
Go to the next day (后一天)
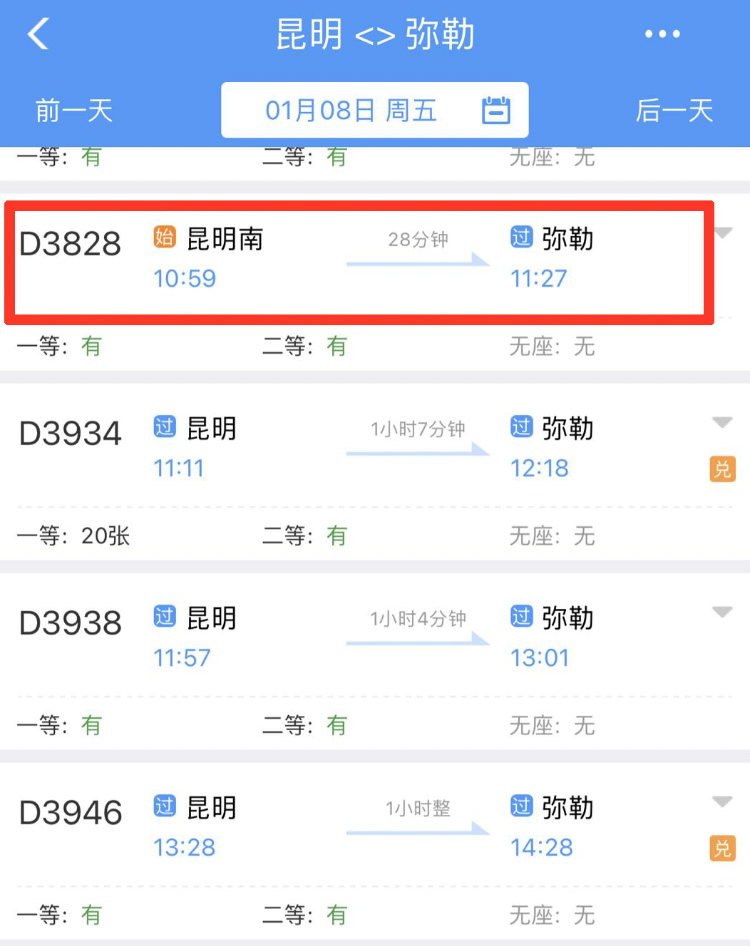point(674,110)
